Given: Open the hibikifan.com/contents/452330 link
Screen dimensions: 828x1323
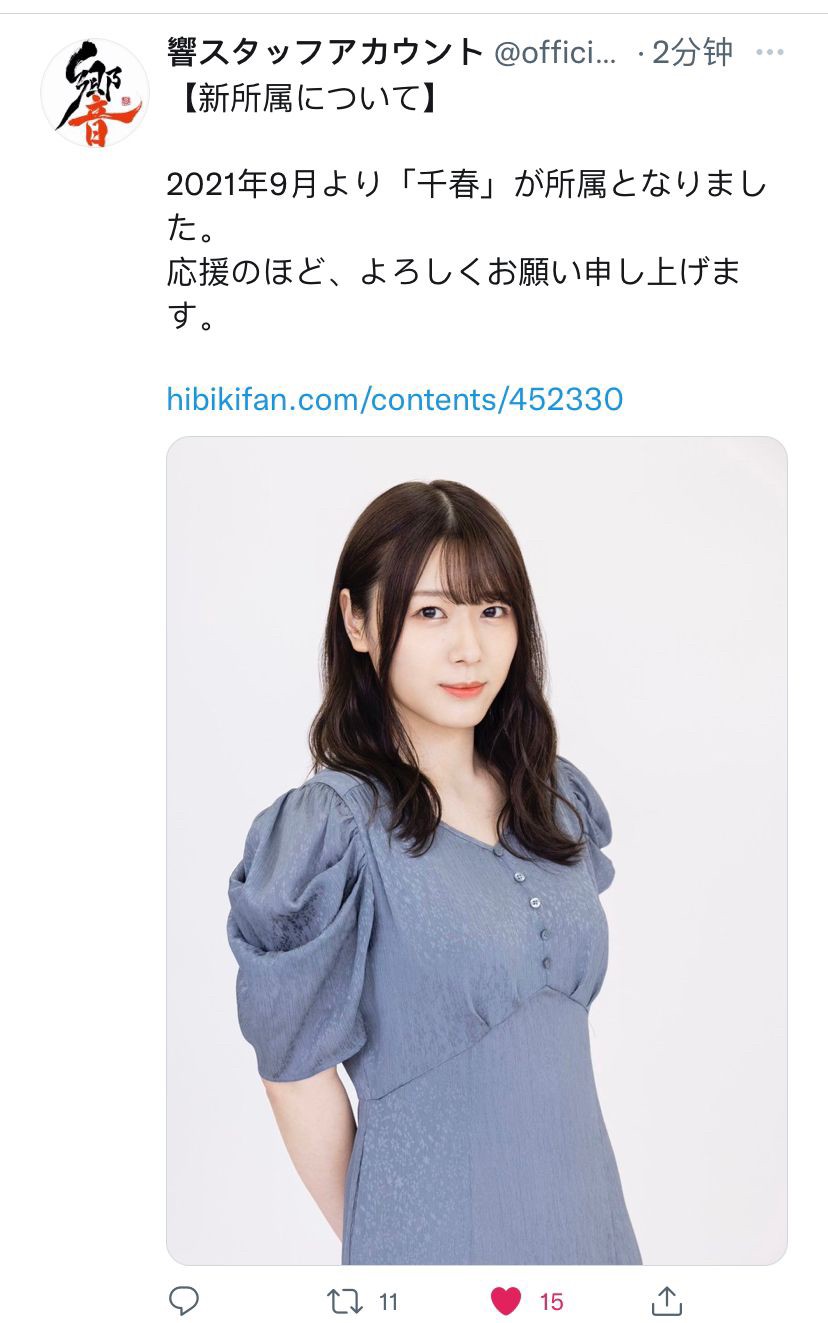Looking at the screenshot, I should pyautogui.click(x=395, y=399).
